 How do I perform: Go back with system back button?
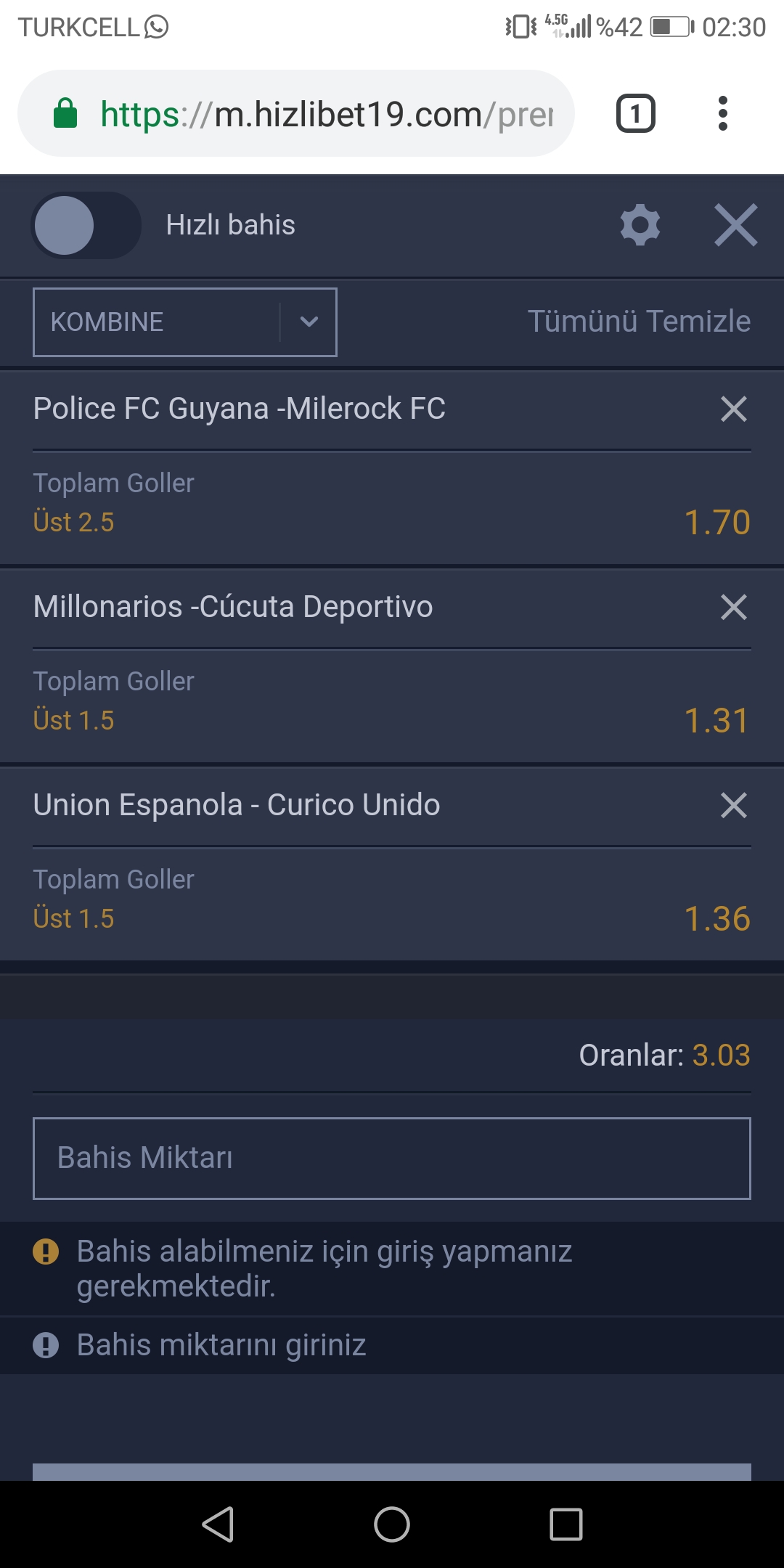click(218, 1524)
